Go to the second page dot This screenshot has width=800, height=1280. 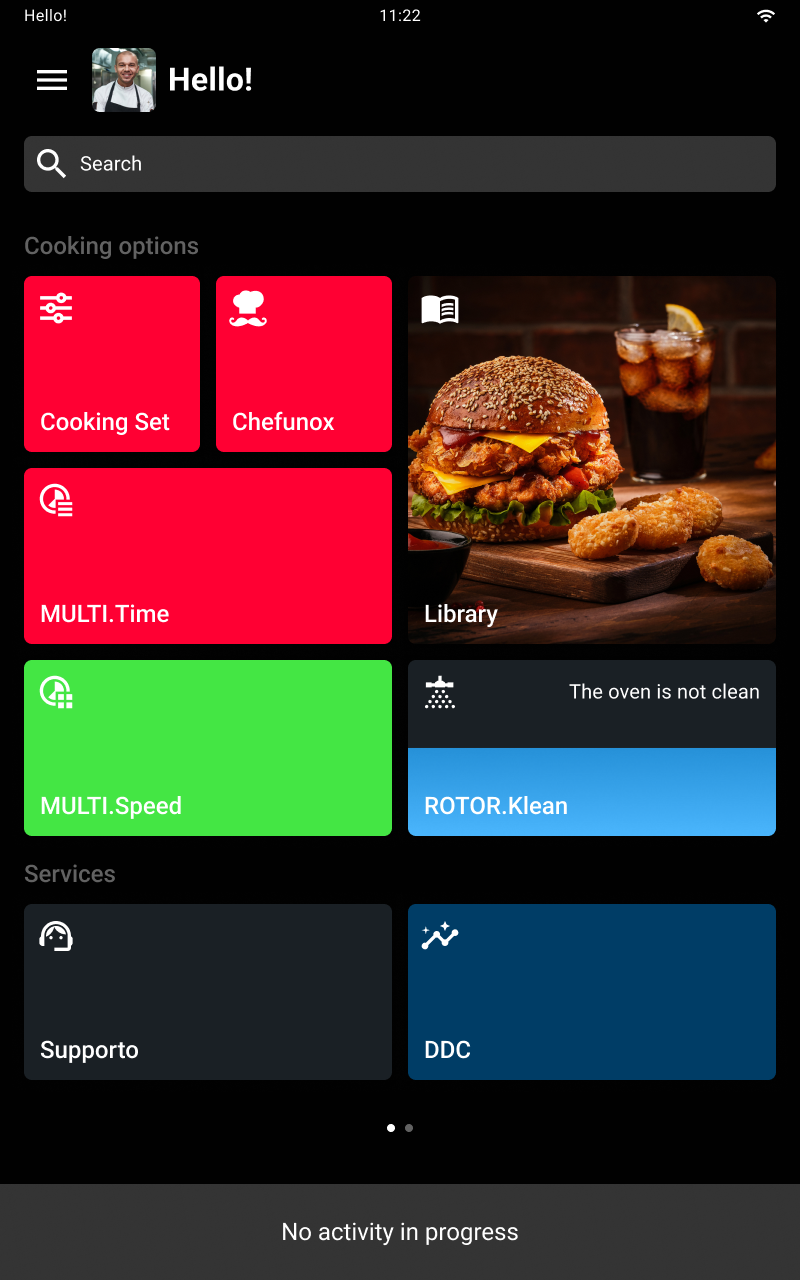coord(409,1128)
